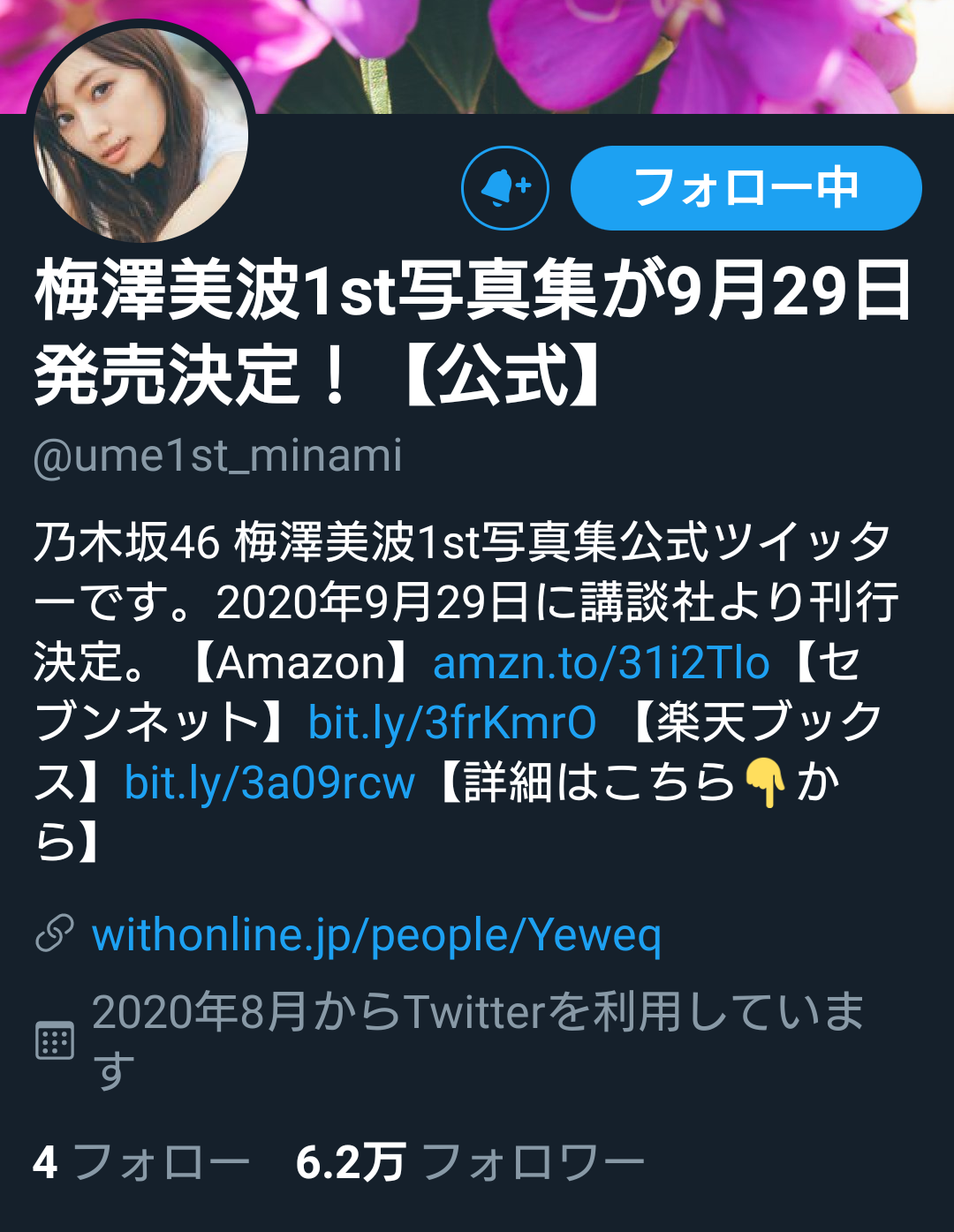Viewport: 954px width, 1232px height.
Task: Open the bit.ly/3frKmrO link
Action: pyautogui.click(x=452, y=722)
